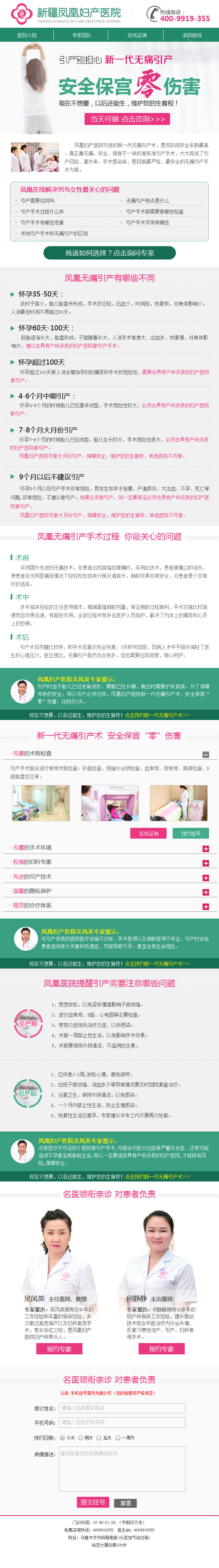
Task: Select 明天 as the appointment date
Action: [x=81, y=1438]
